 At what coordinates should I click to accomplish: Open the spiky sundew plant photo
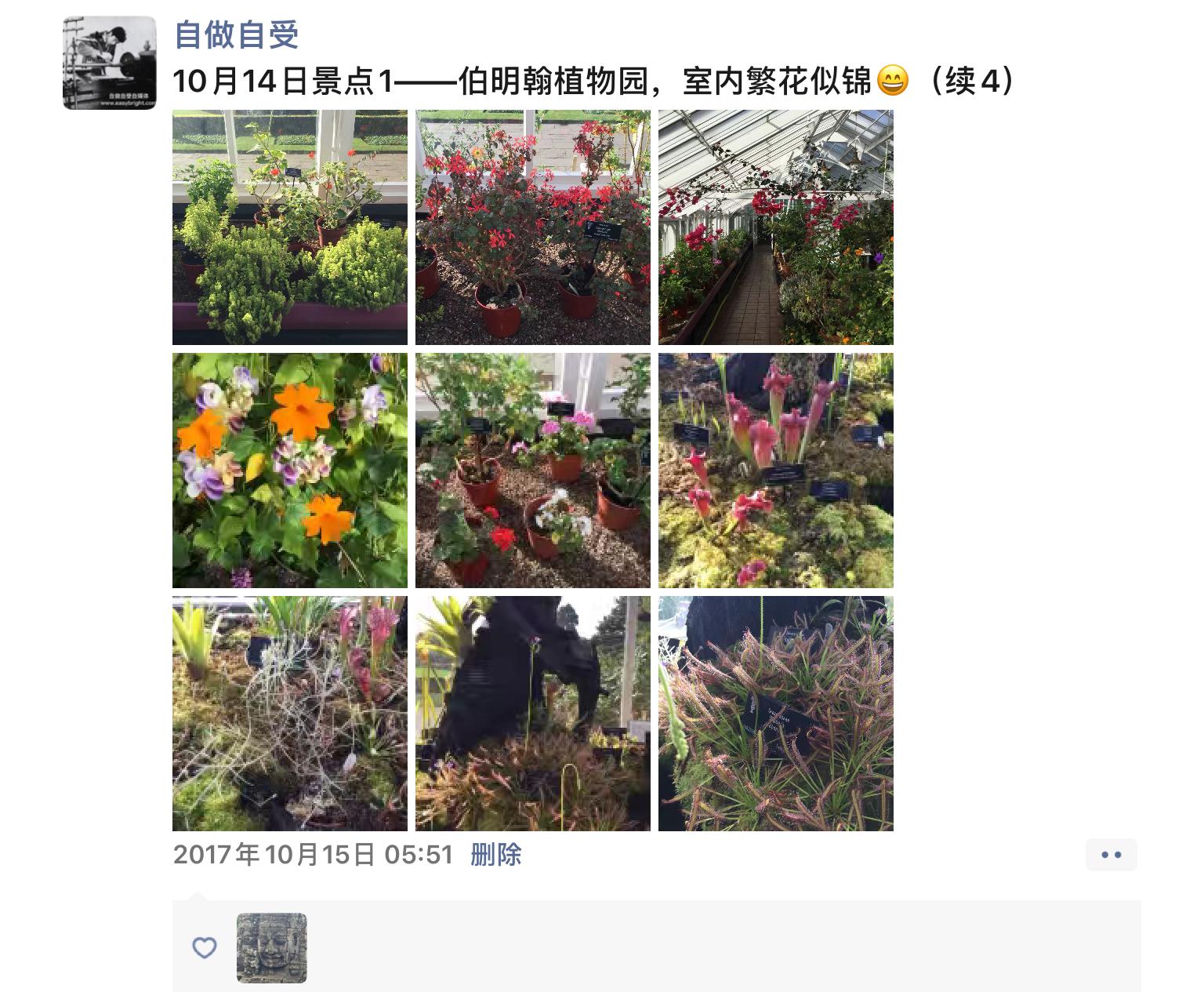coord(775,714)
